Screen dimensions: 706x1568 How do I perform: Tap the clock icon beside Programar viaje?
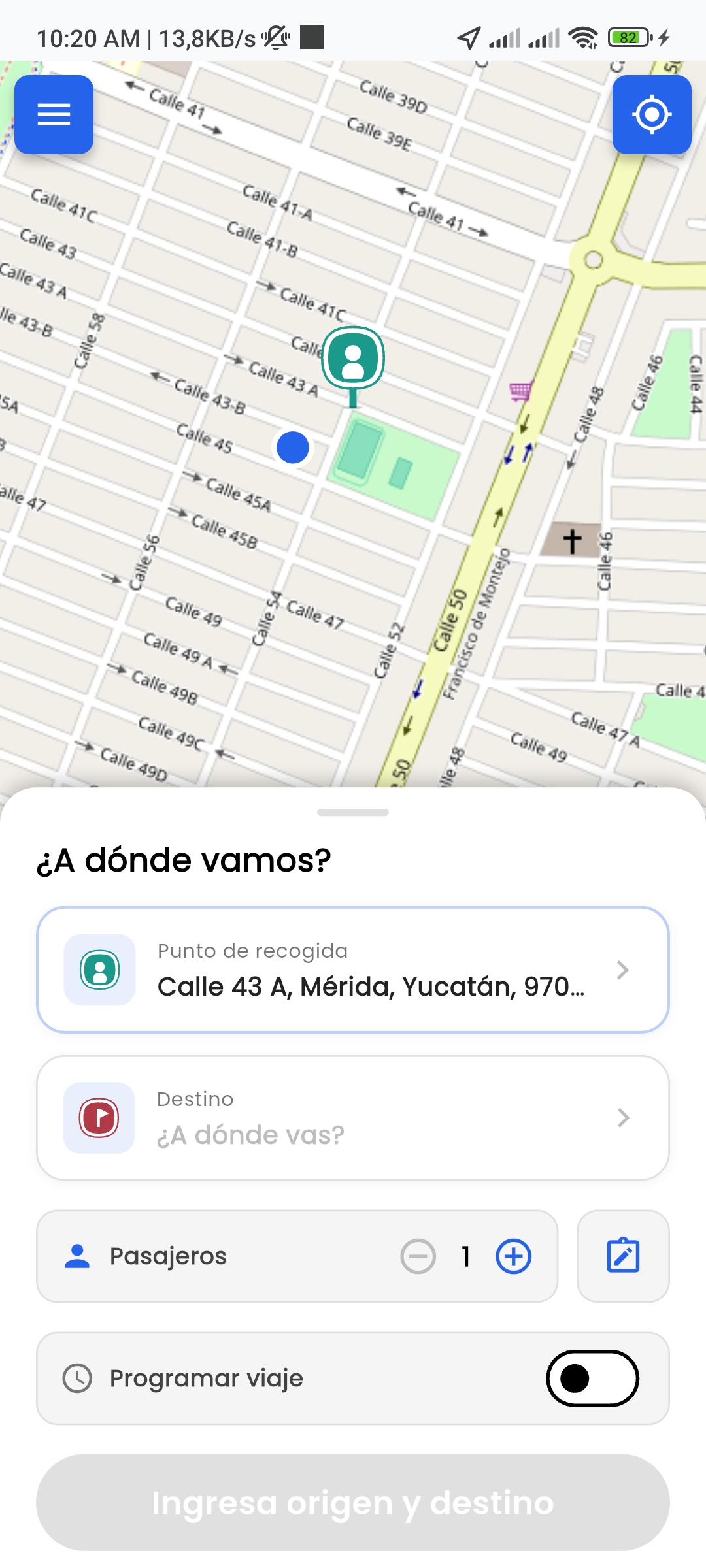(77, 1379)
